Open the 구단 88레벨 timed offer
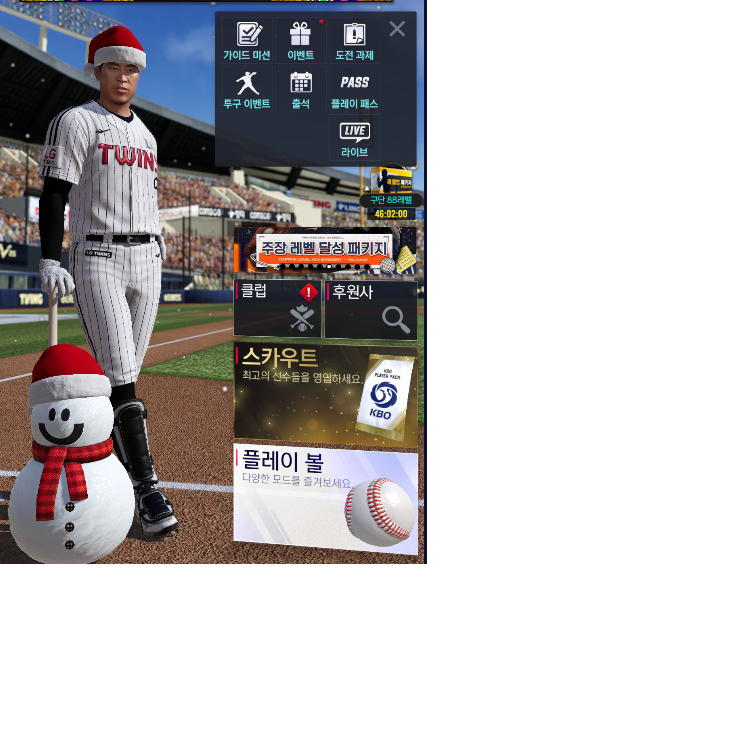This screenshot has height=750, width=750. [391, 193]
